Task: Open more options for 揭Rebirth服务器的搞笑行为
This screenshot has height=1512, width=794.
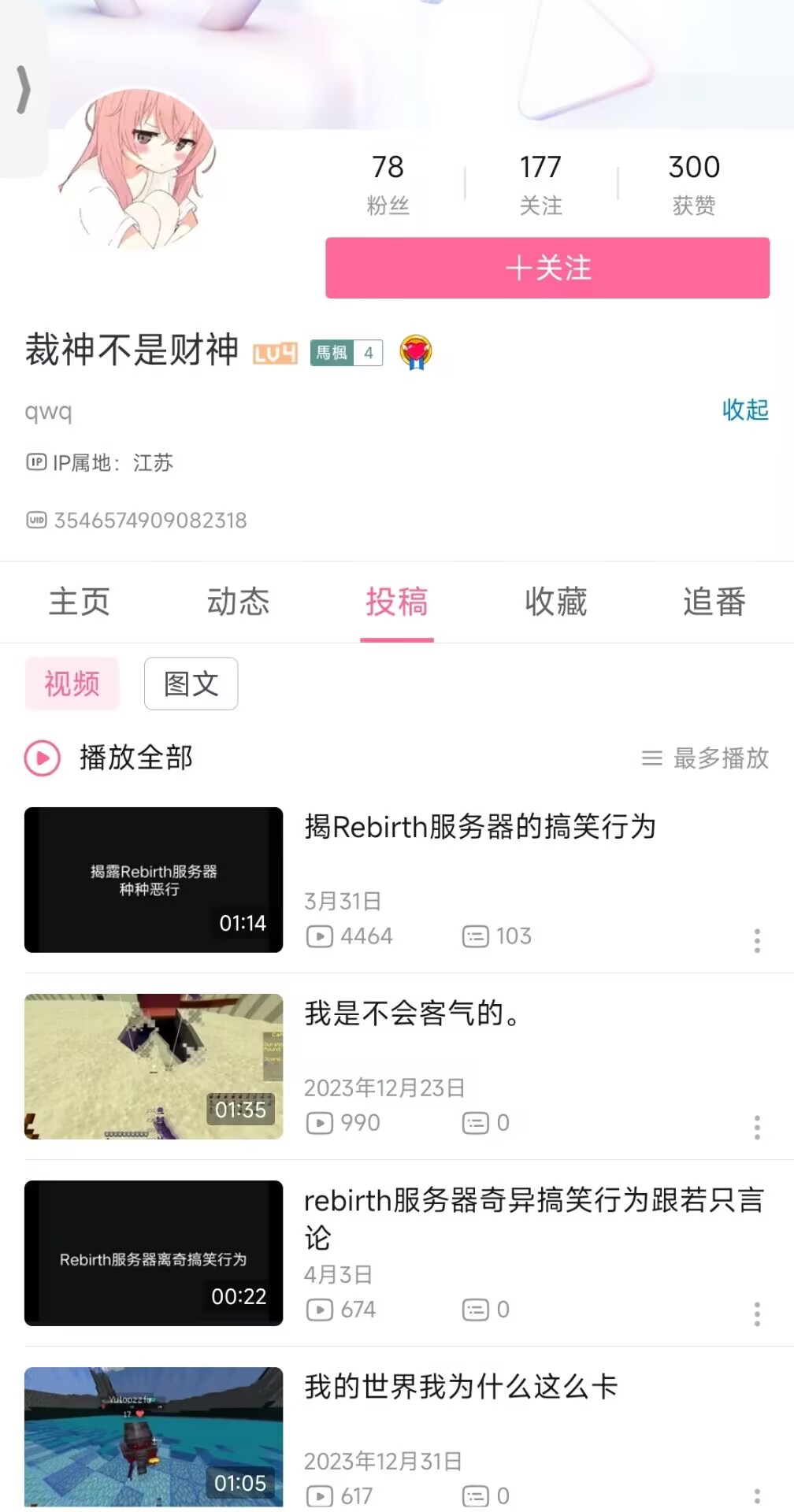Action: tap(757, 940)
